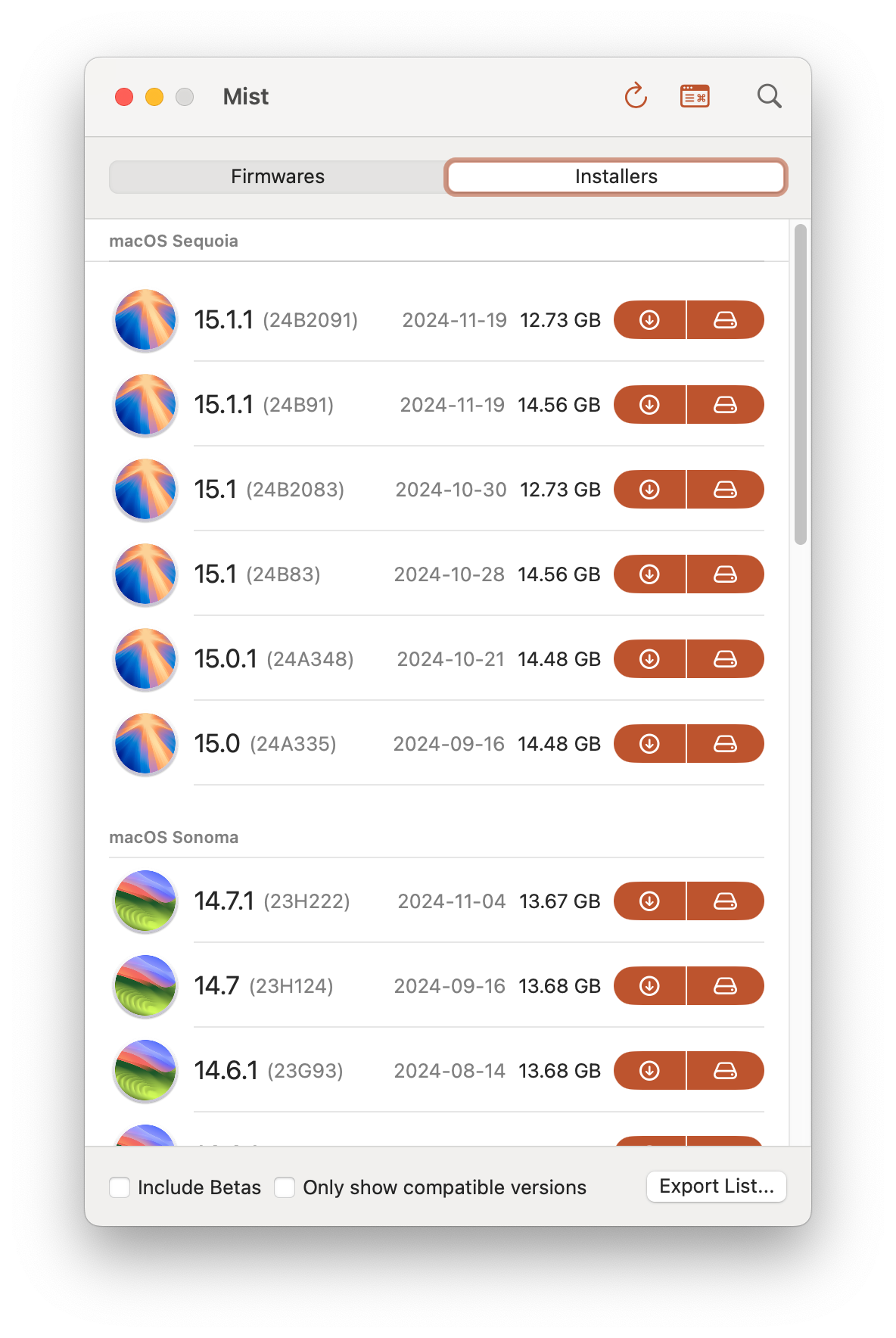Create bootable installer for 14.7 build 23H124

tap(725, 986)
